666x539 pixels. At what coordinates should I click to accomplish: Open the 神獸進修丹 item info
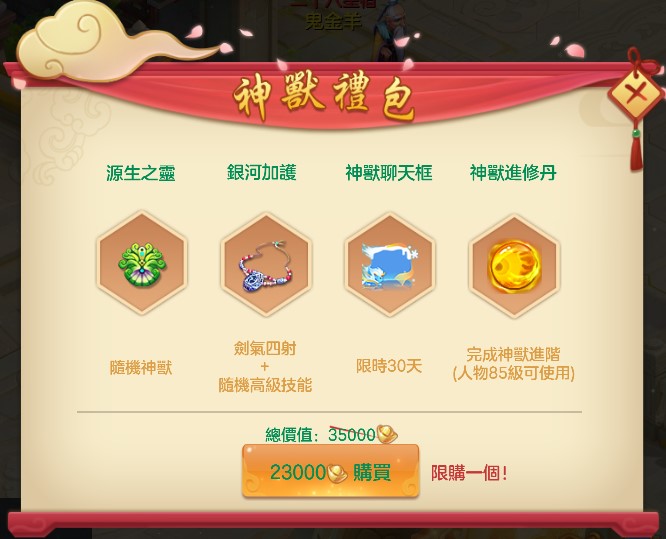513,266
